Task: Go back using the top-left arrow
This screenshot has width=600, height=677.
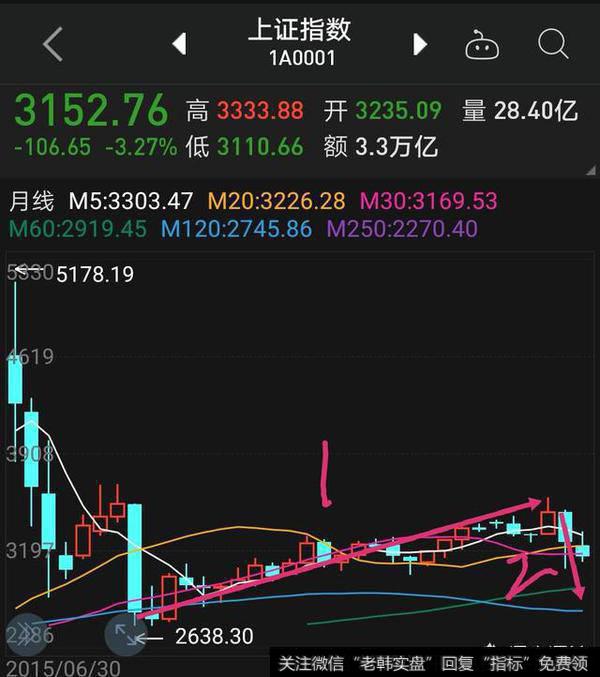Action: (x=52, y=44)
